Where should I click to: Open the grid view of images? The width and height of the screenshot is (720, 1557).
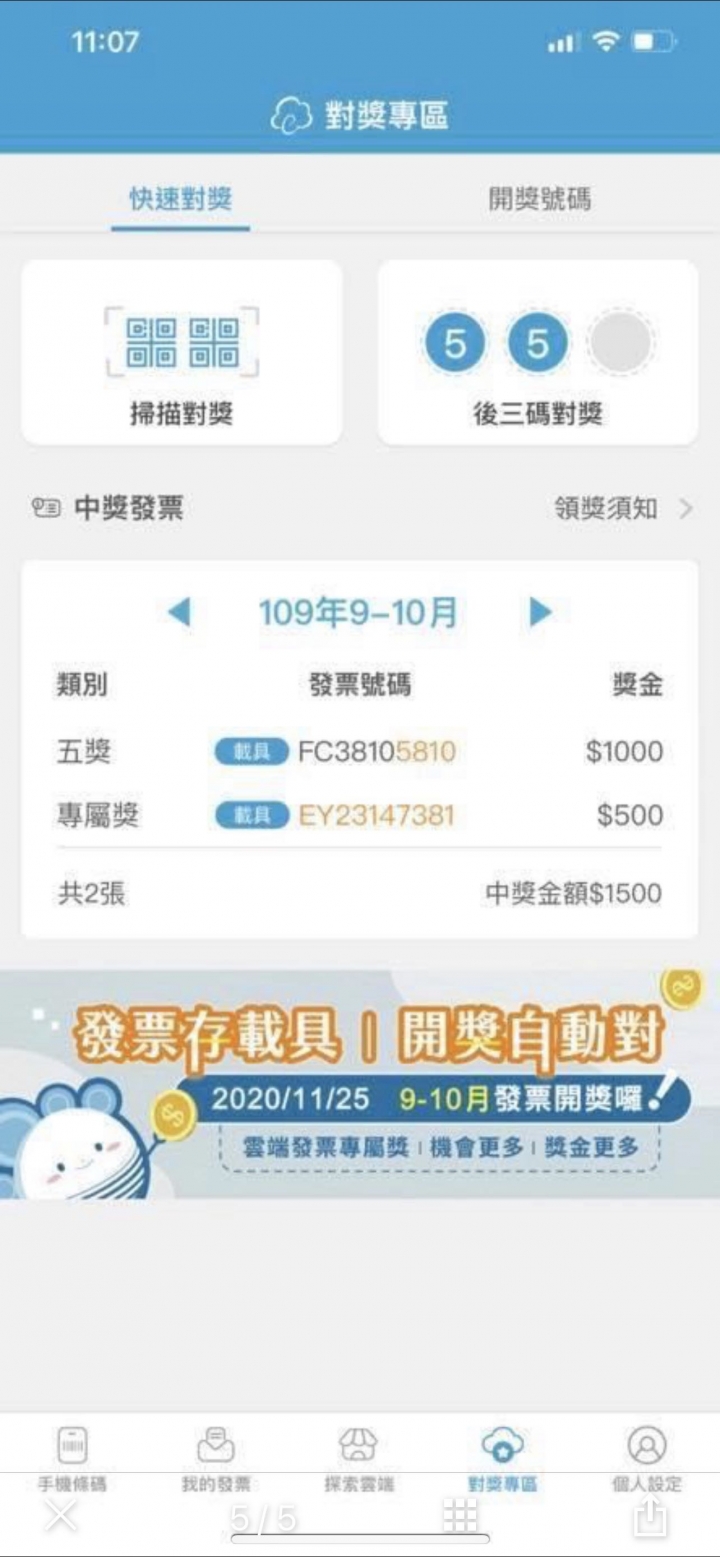[460, 1516]
